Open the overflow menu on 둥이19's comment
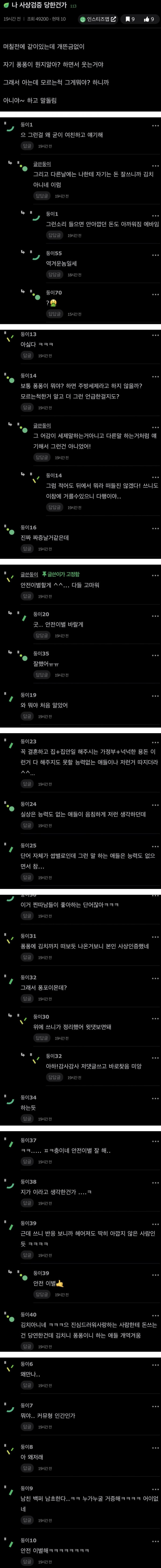This screenshot has height=1568, width=161. [x=155, y=695]
